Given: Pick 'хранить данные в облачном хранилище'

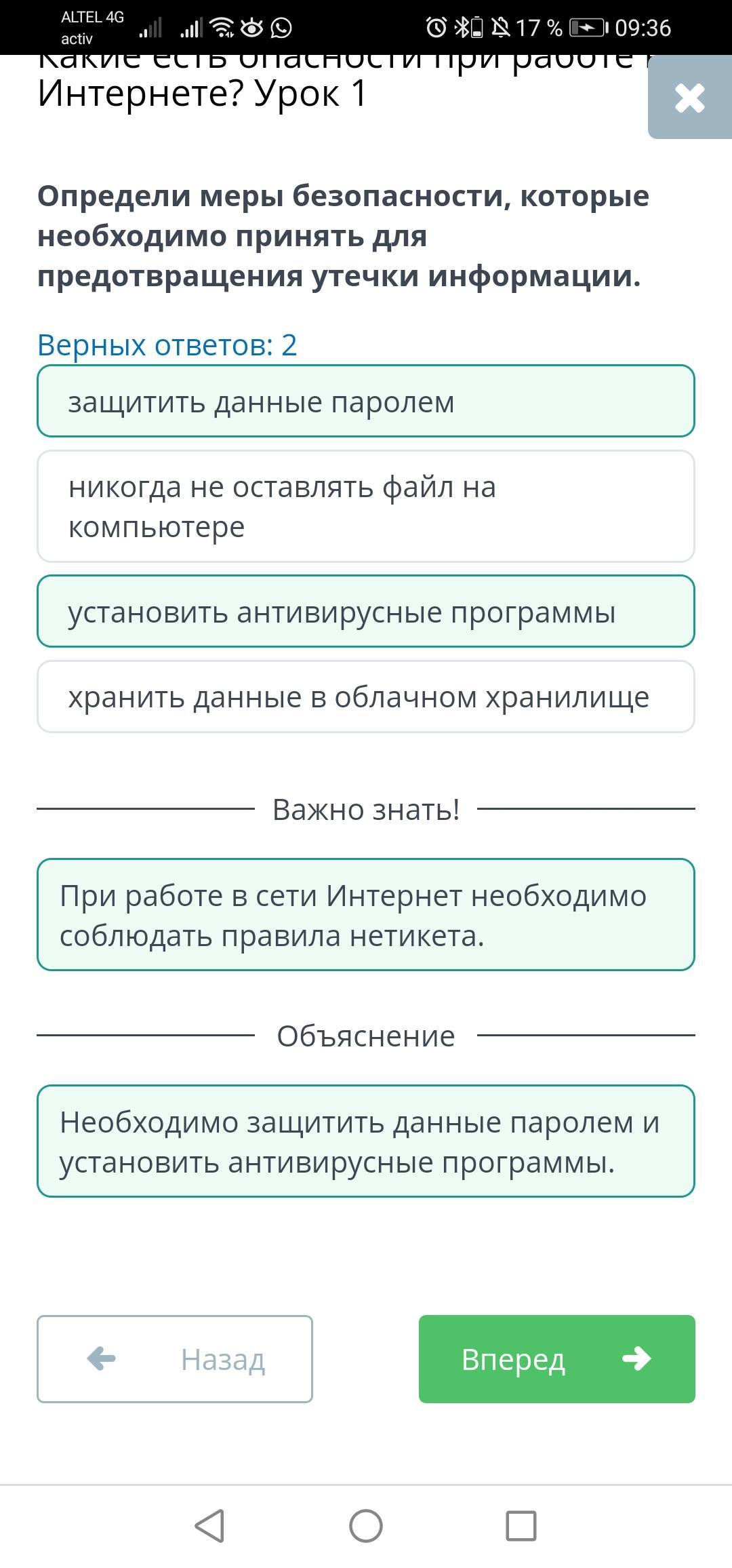Looking at the screenshot, I should (x=366, y=697).
